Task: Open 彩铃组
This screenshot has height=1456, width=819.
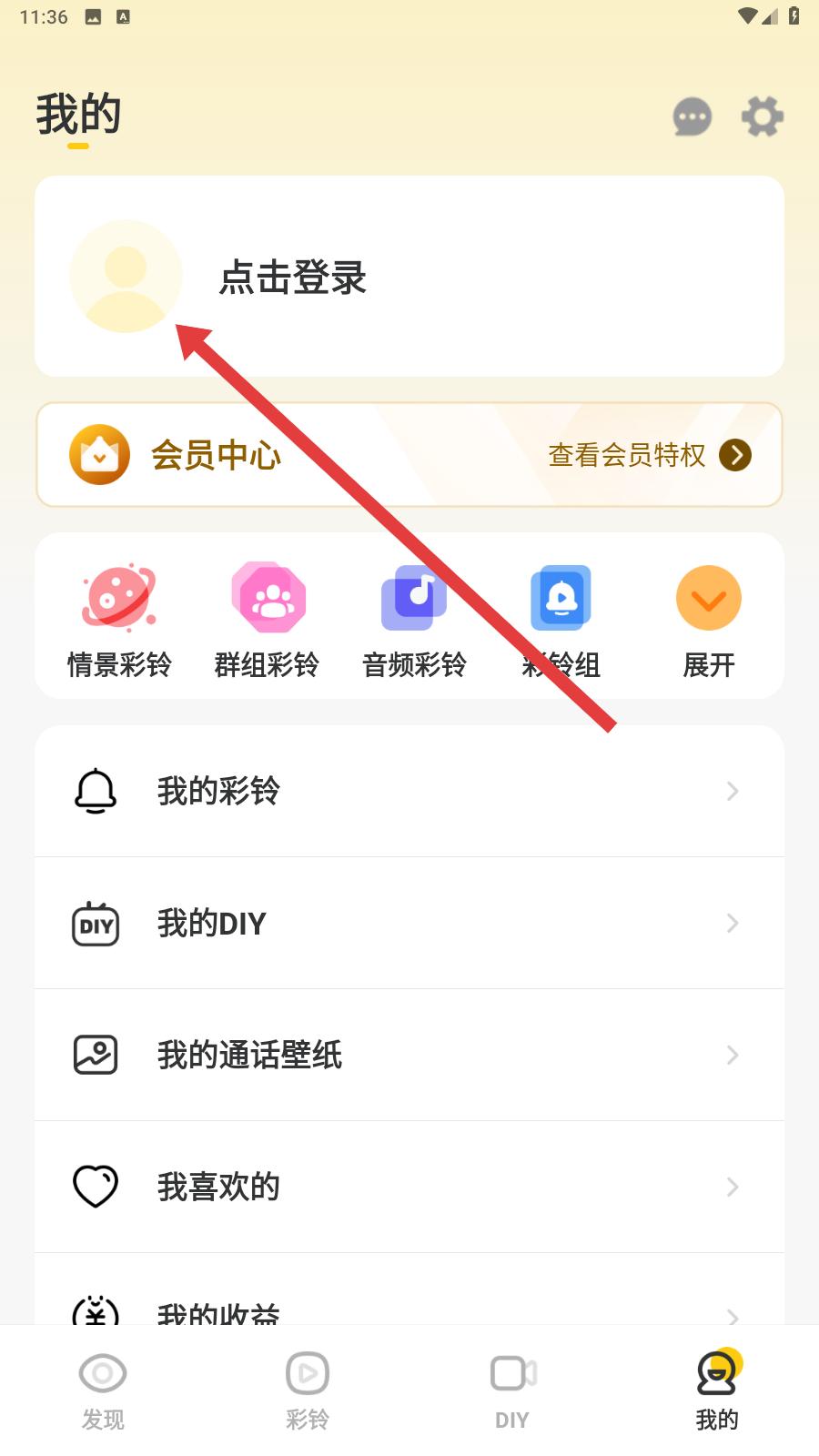Action: pos(561,621)
